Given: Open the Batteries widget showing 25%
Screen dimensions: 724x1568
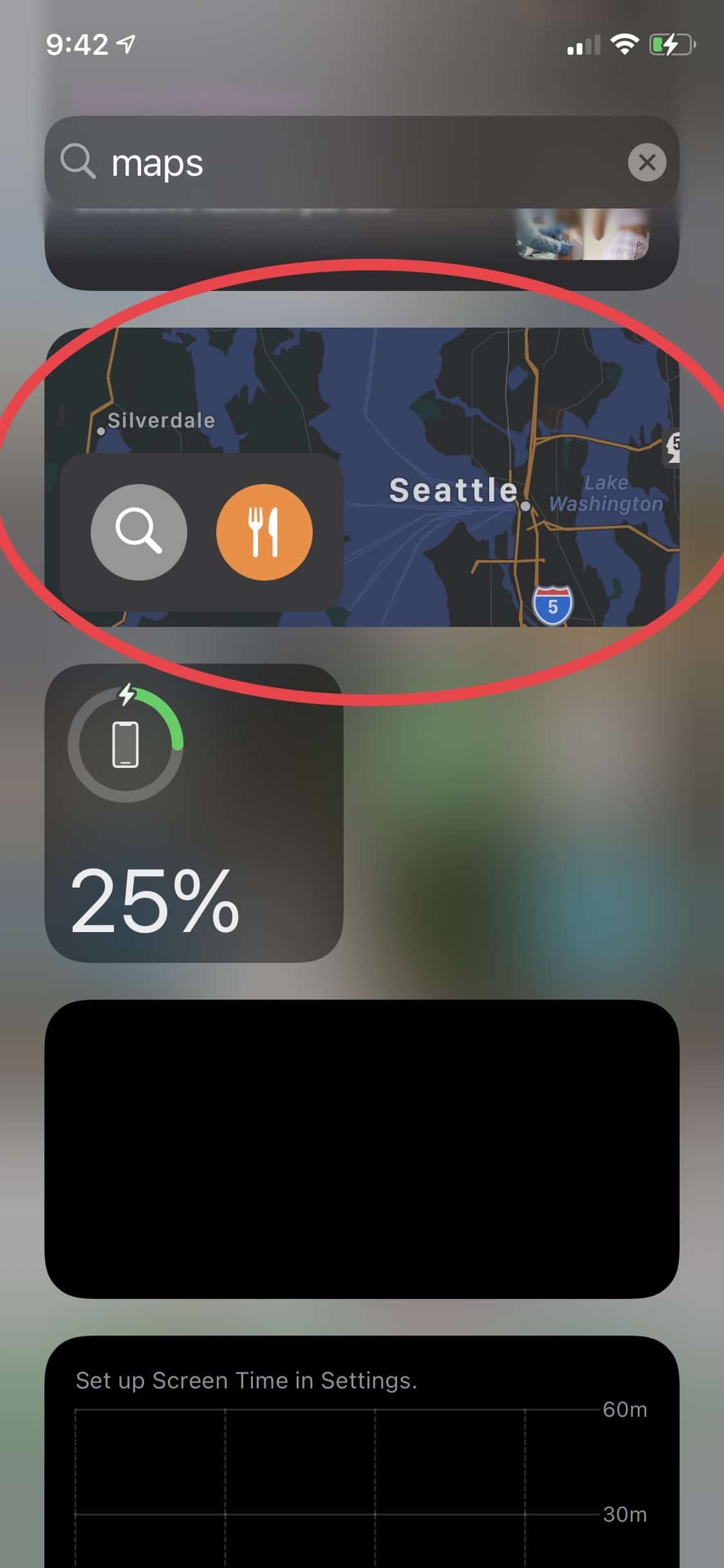Looking at the screenshot, I should coord(193,812).
